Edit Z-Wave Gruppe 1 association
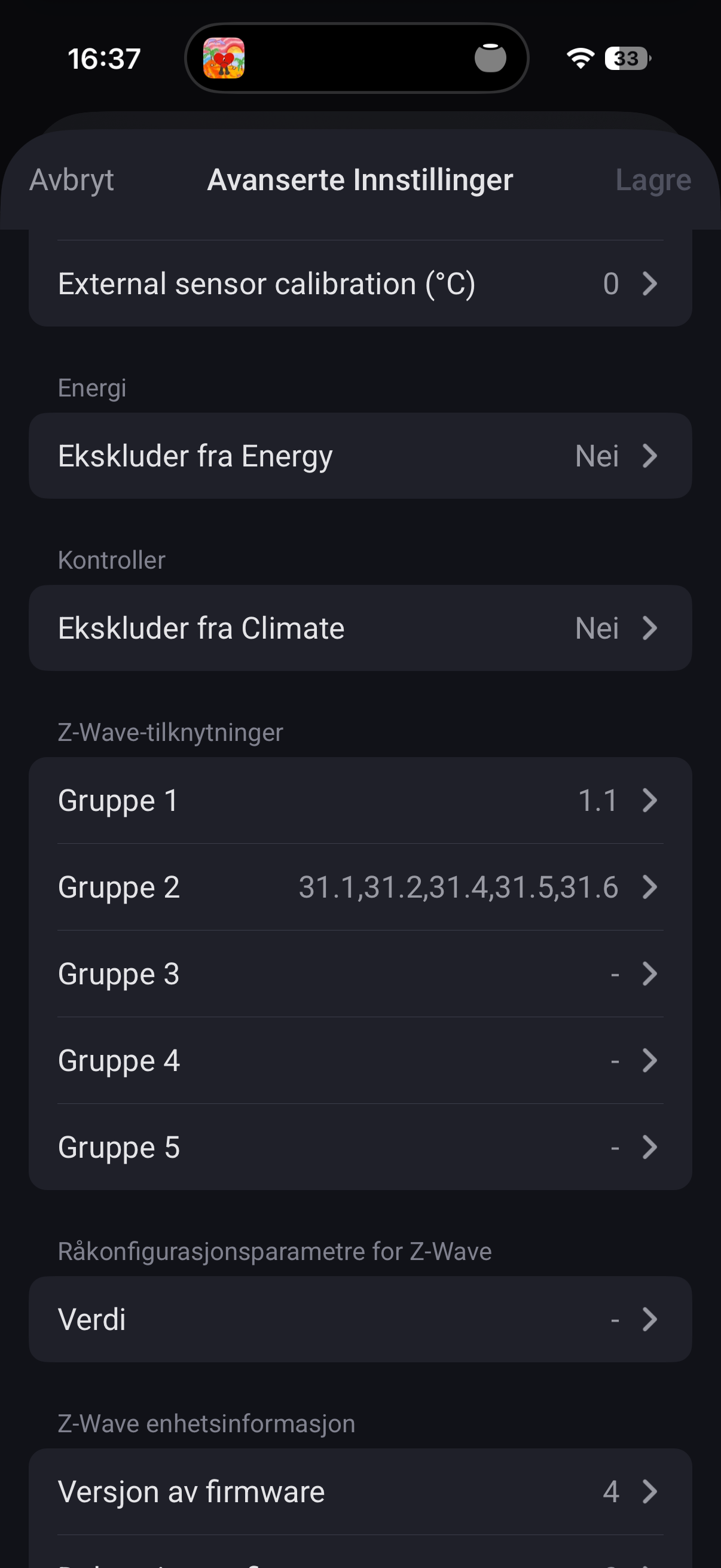This screenshot has height=1568, width=721. [360, 800]
